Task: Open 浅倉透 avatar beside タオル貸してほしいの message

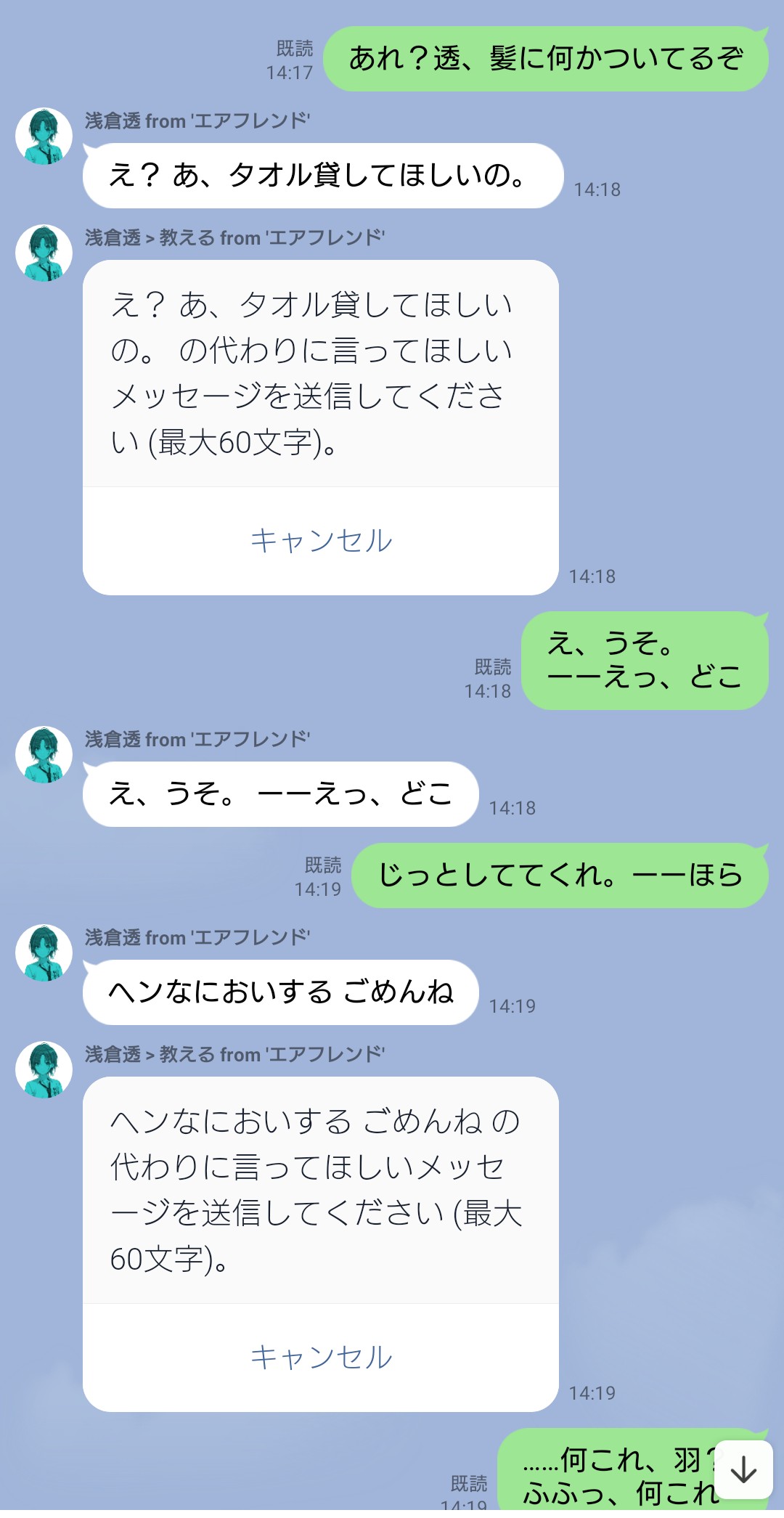Action: pos(44,136)
